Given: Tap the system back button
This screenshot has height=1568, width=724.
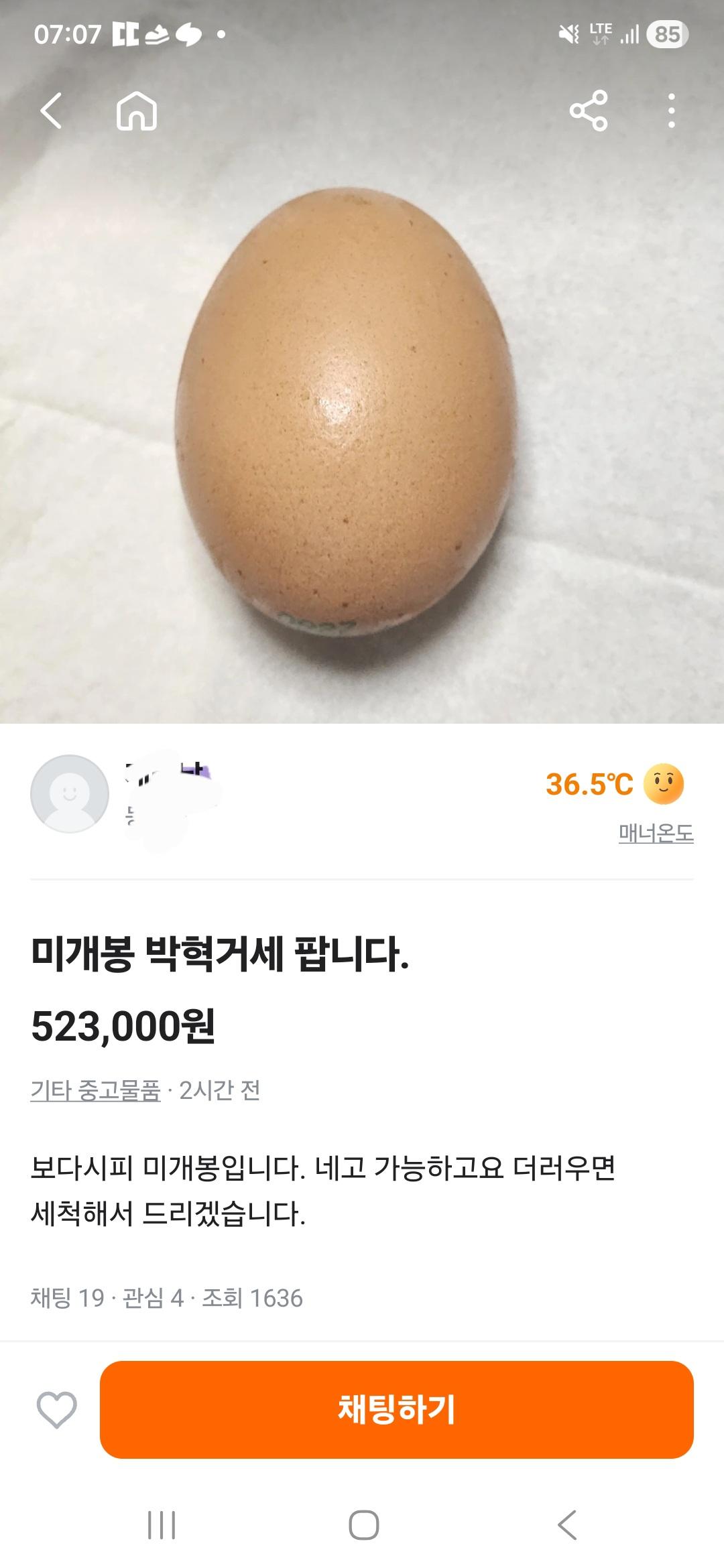Looking at the screenshot, I should point(567,1525).
